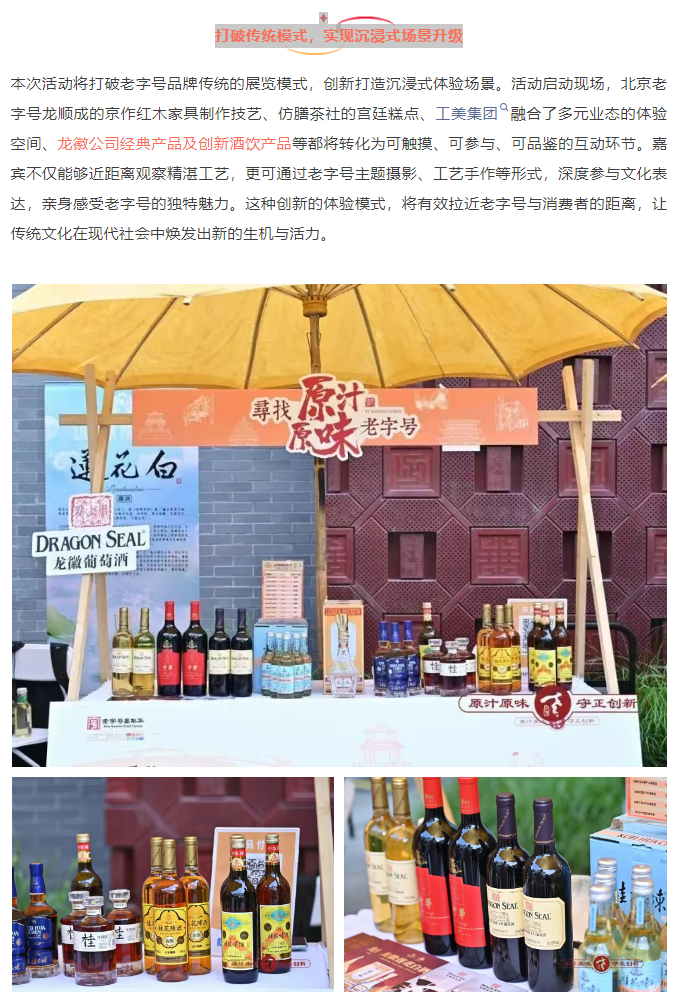View the bottom-left photo of 桂 liquor bottles
This screenshot has height=1001, width=679.
173,884
